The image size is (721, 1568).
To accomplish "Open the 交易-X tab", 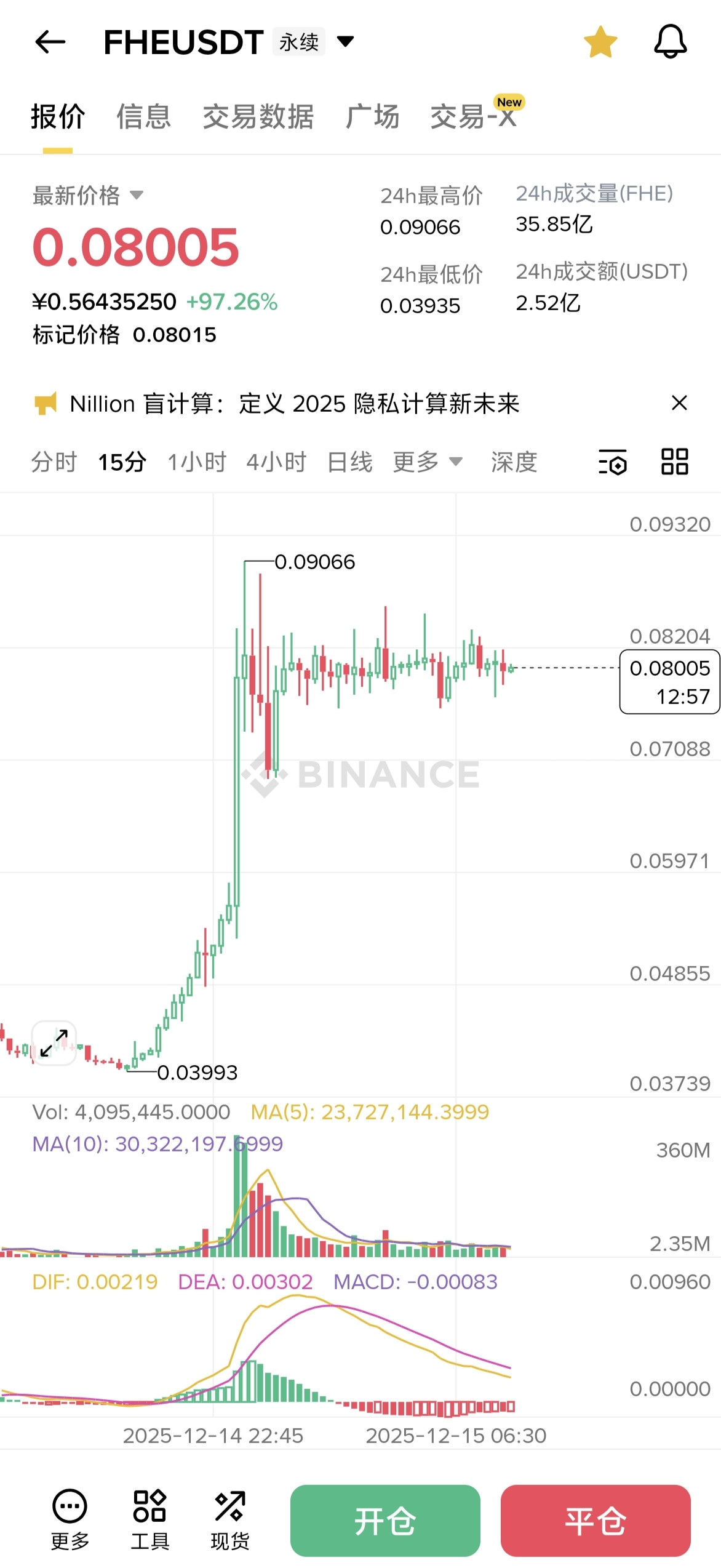I will coord(474,116).
